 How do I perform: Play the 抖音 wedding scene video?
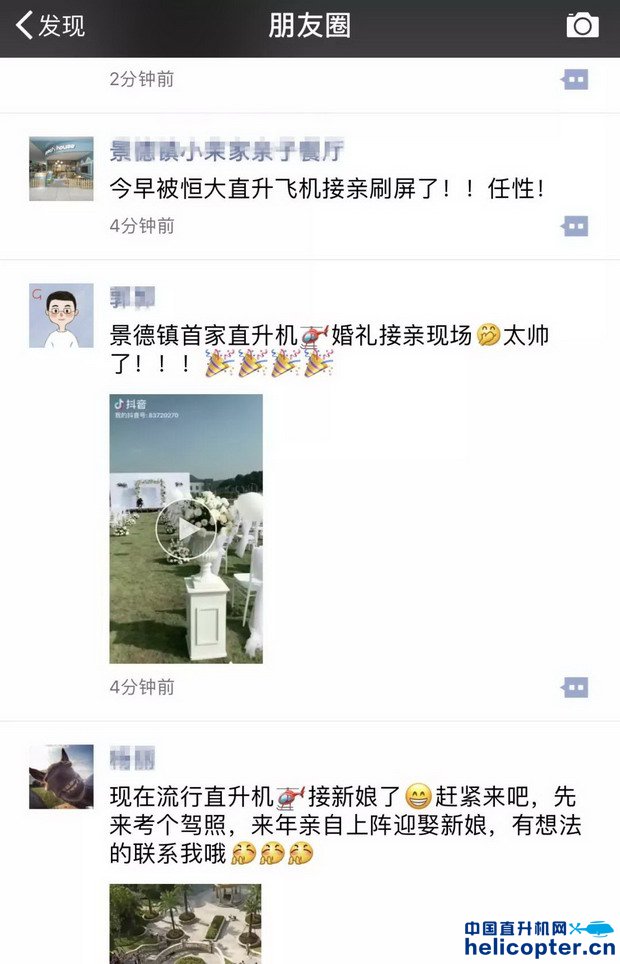pyautogui.click(x=186, y=528)
